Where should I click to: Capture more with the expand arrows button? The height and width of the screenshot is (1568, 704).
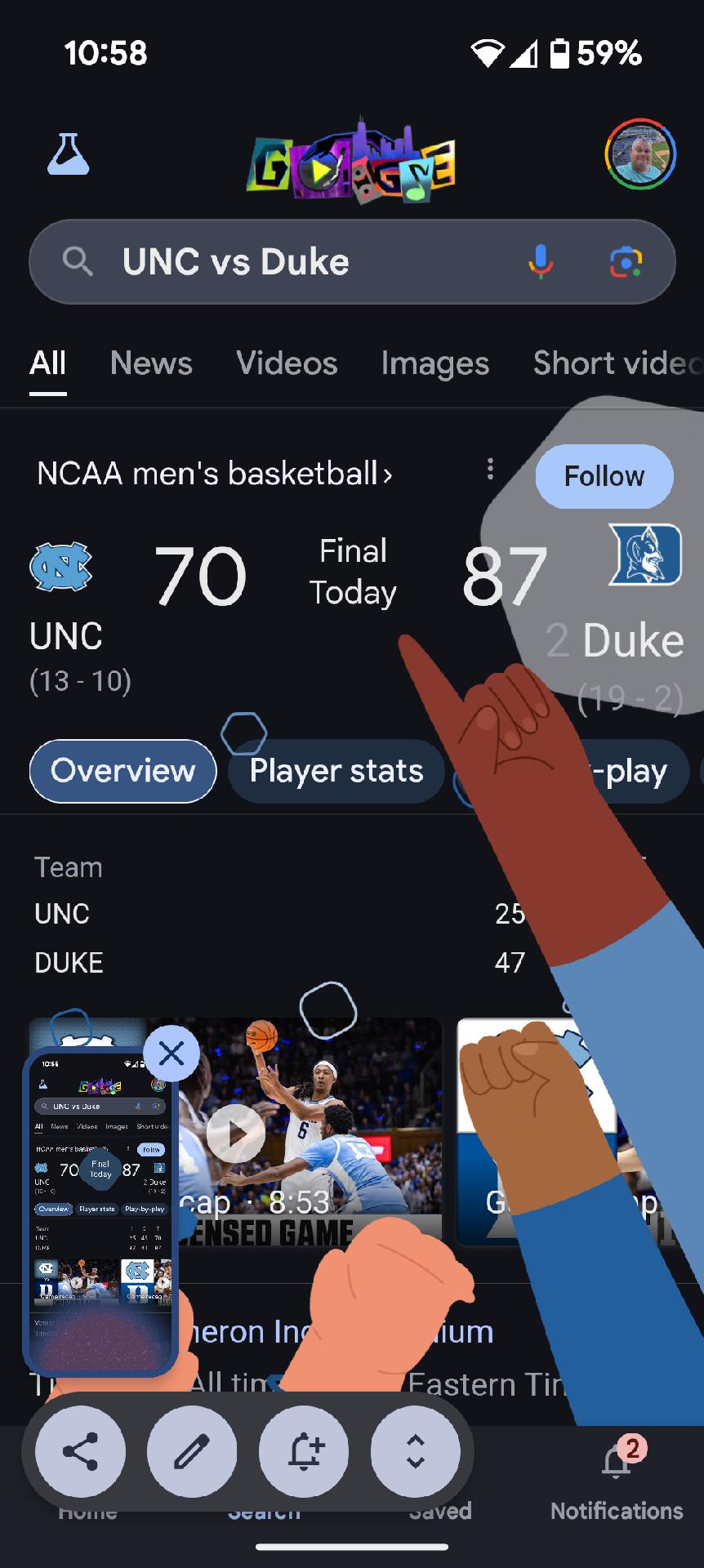(416, 1452)
